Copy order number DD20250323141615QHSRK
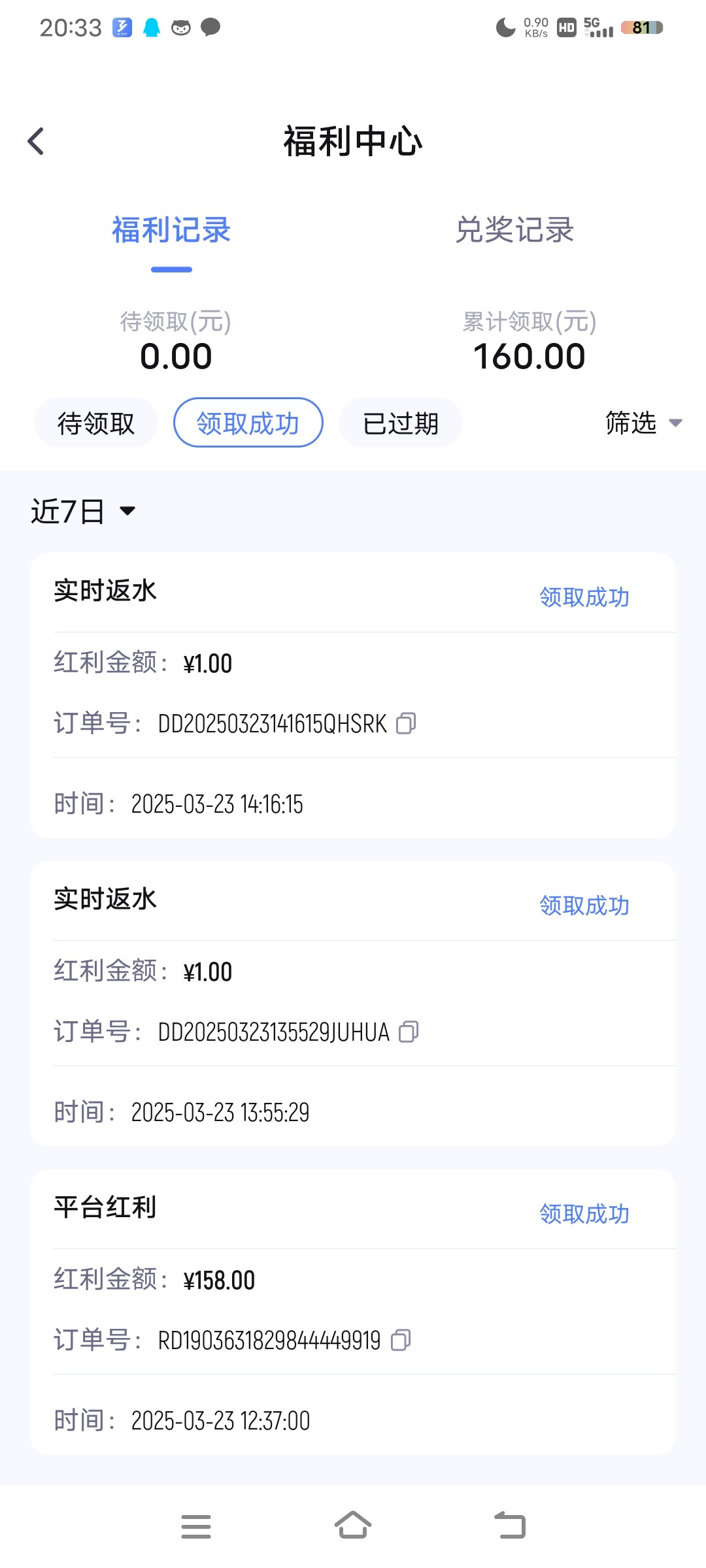Viewport: 706px width, 1568px height. 406,723
